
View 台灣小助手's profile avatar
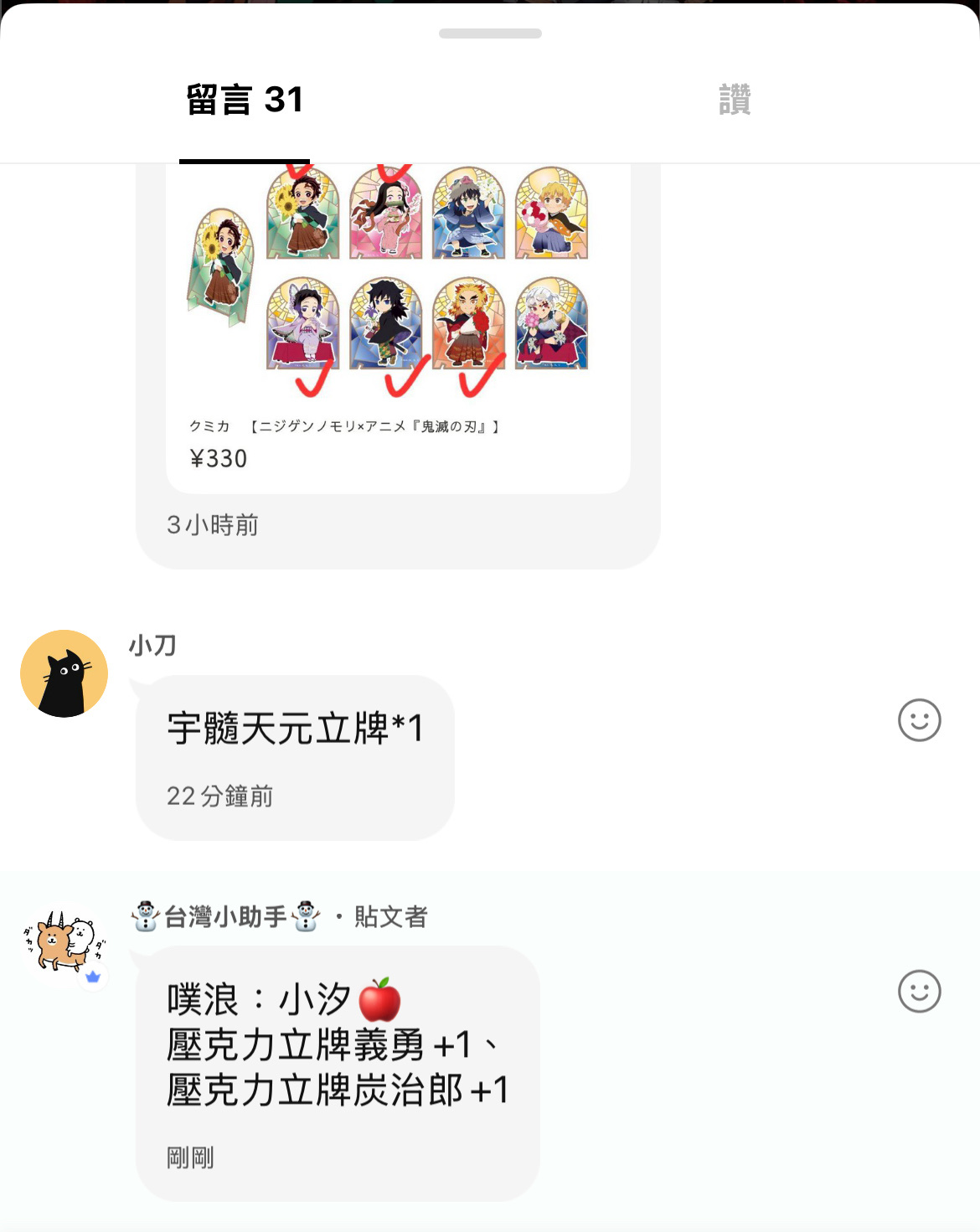pyautogui.click(x=64, y=944)
